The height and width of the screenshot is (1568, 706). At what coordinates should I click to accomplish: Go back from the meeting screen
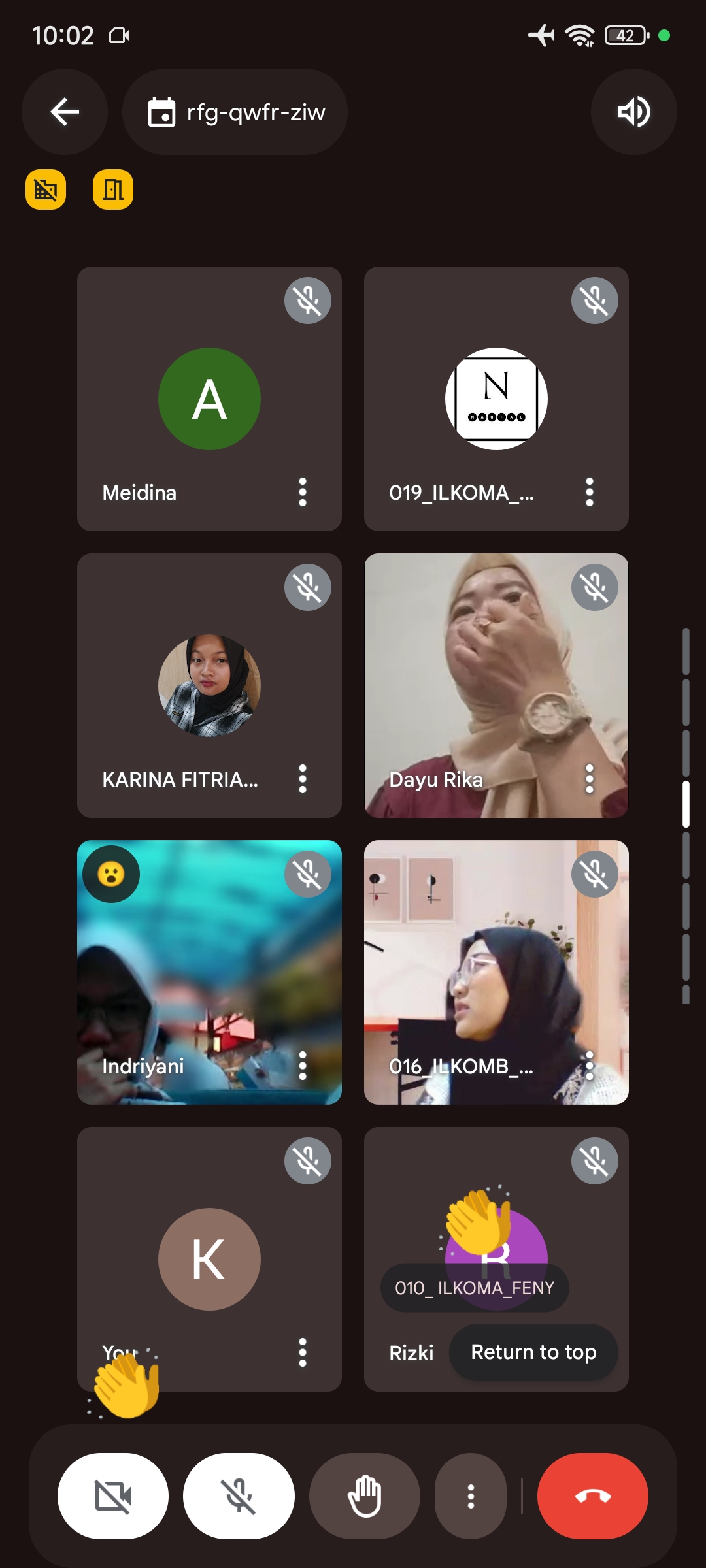pos(65,112)
